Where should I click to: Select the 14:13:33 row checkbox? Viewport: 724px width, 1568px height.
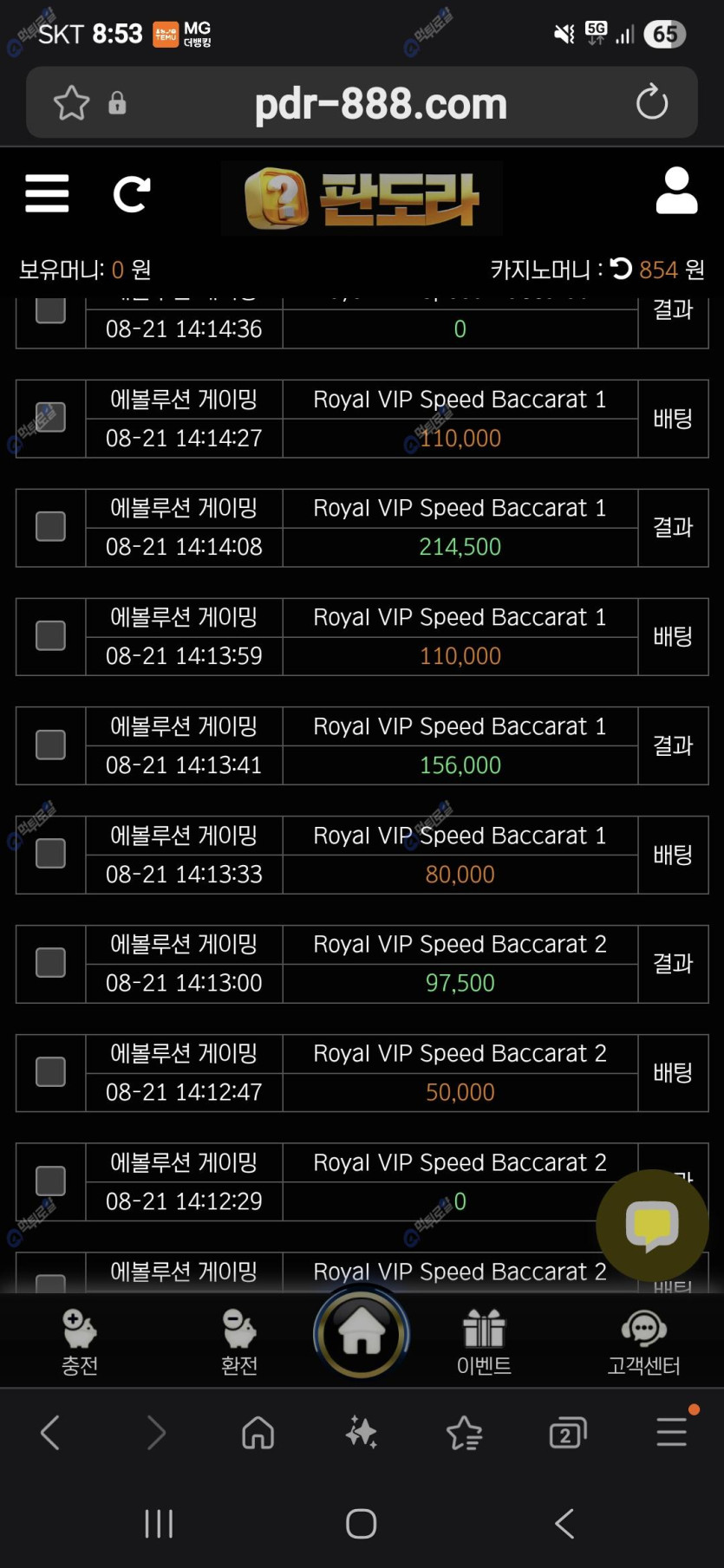point(50,854)
